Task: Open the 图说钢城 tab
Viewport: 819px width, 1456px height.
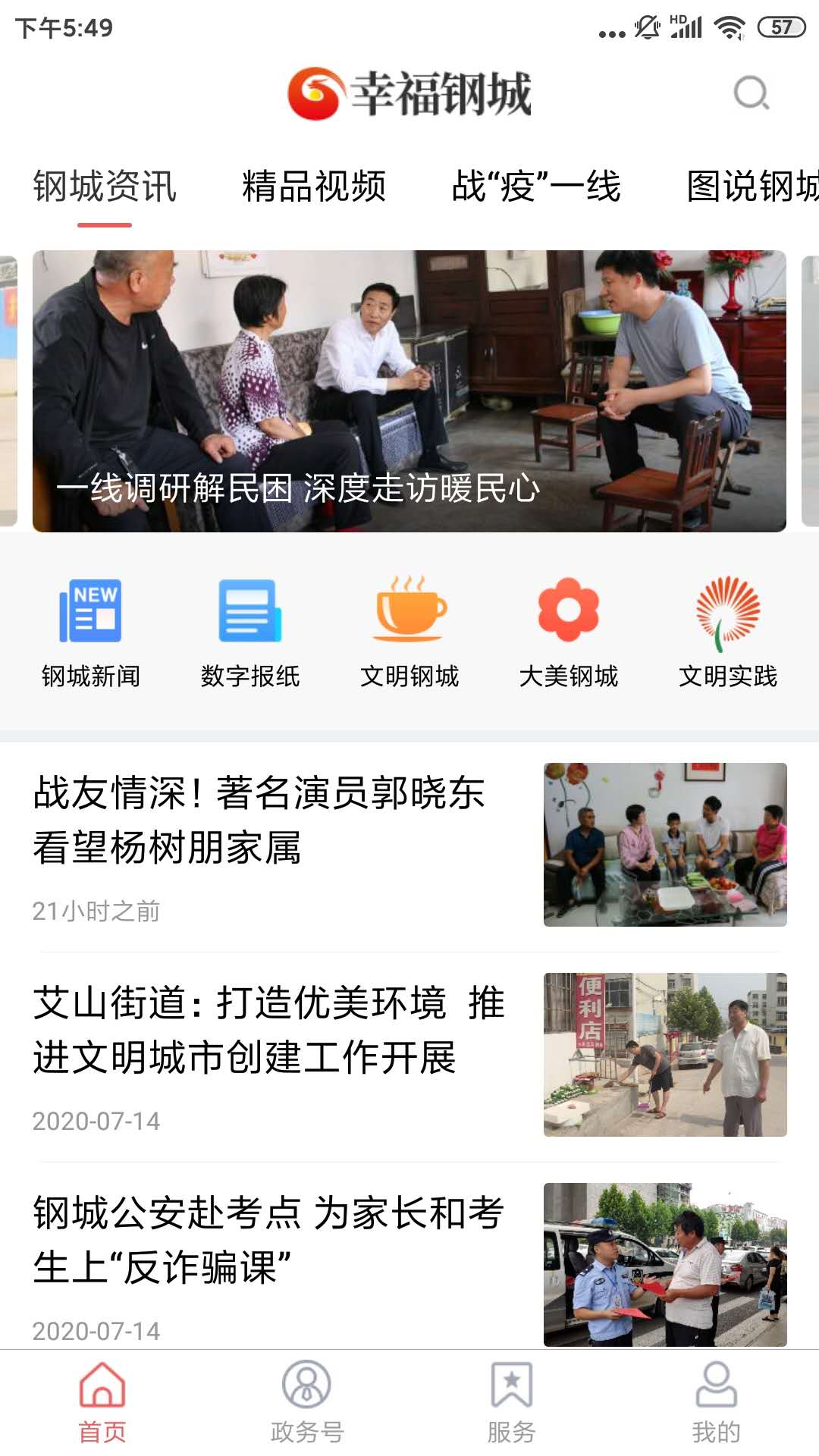Action: [x=751, y=187]
